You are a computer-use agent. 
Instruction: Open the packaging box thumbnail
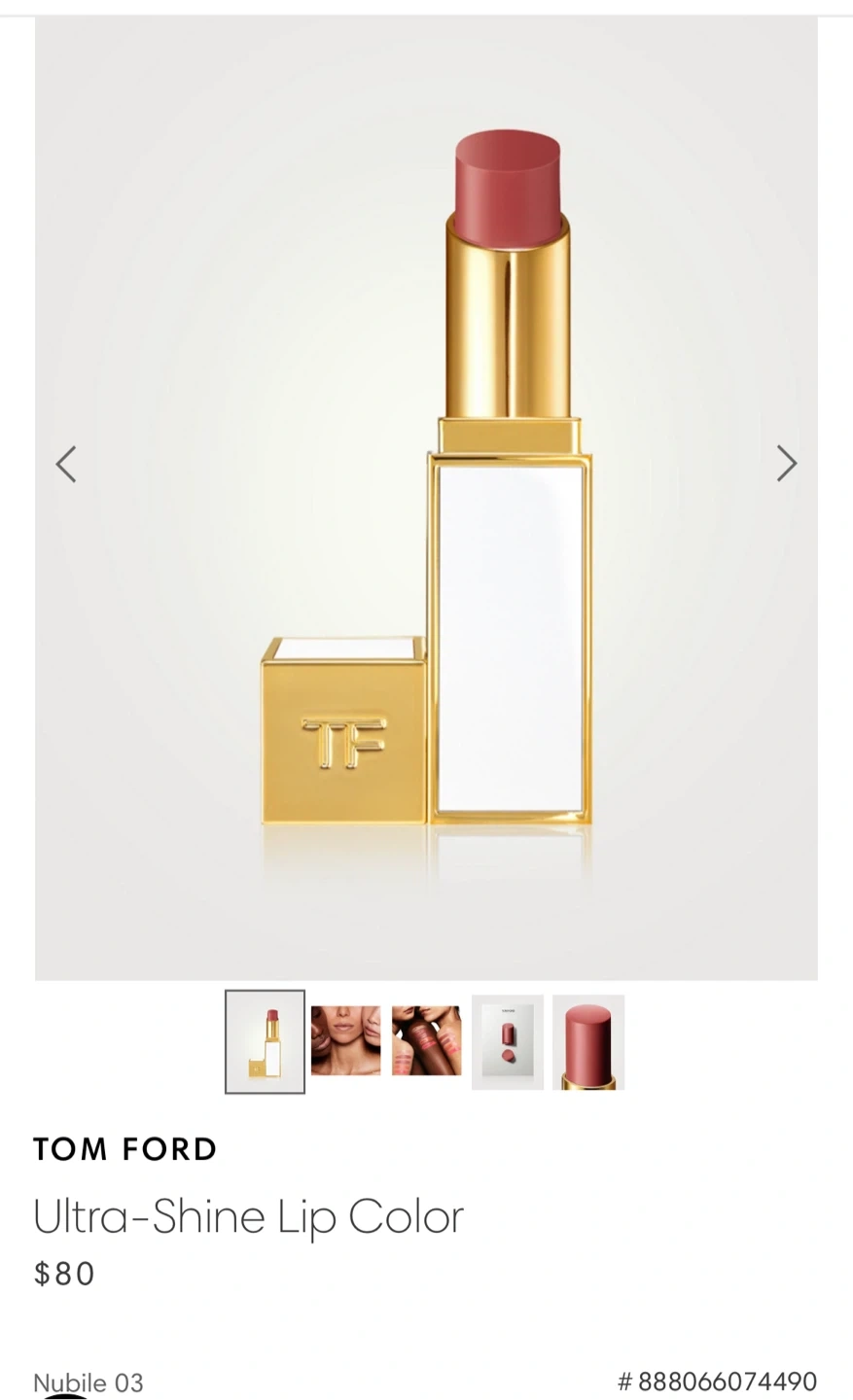tap(508, 1041)
